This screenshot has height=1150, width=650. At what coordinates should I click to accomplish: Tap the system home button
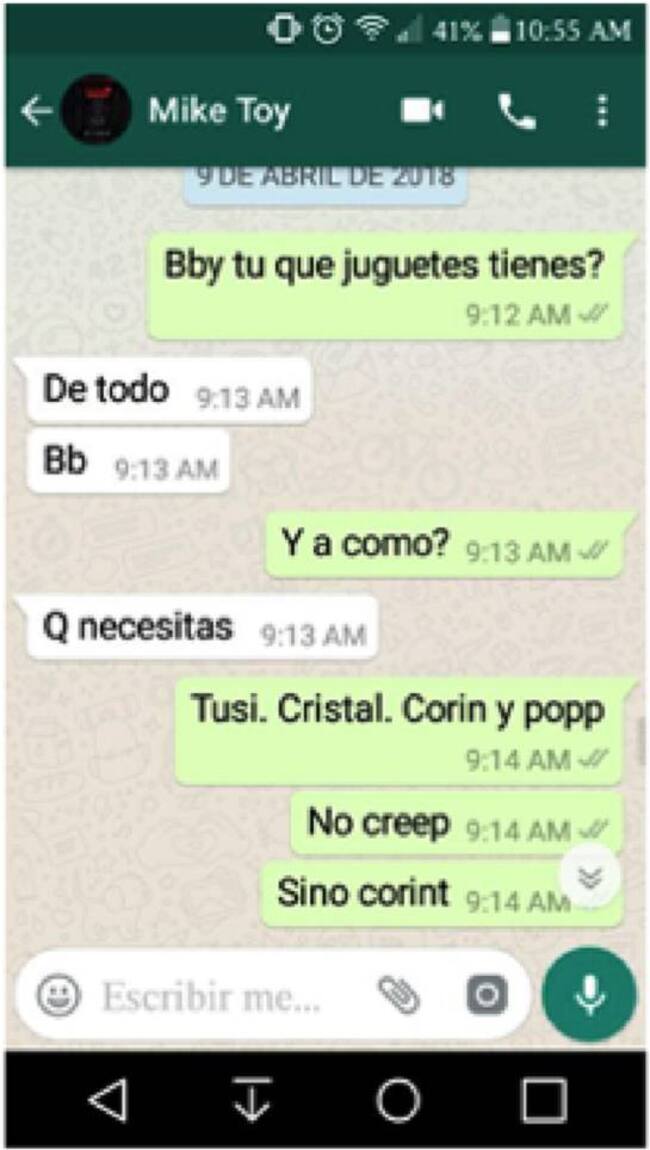398,1100
